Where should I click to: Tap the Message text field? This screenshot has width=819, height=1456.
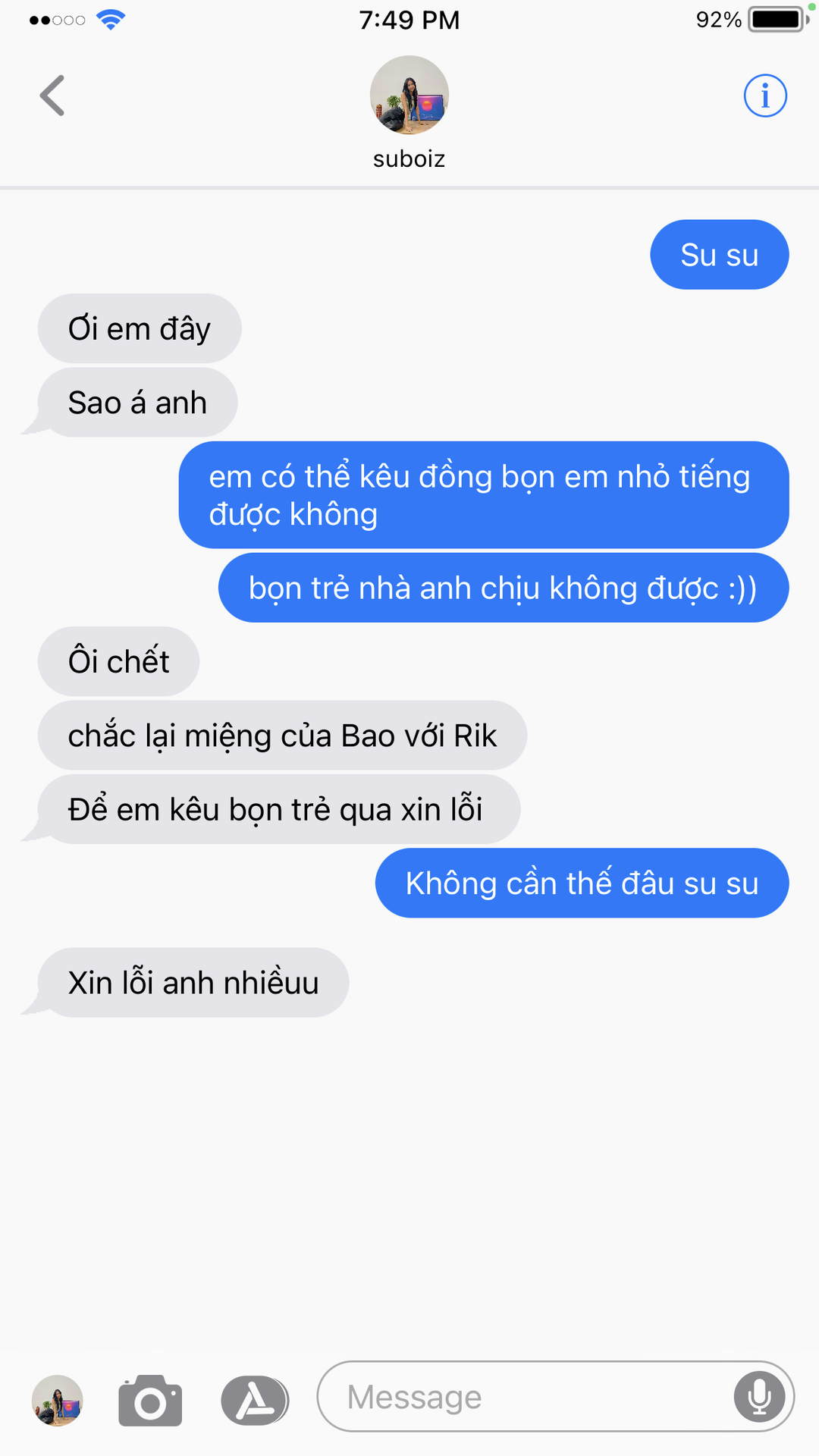pyautogui.click(x=523, y=1397)
